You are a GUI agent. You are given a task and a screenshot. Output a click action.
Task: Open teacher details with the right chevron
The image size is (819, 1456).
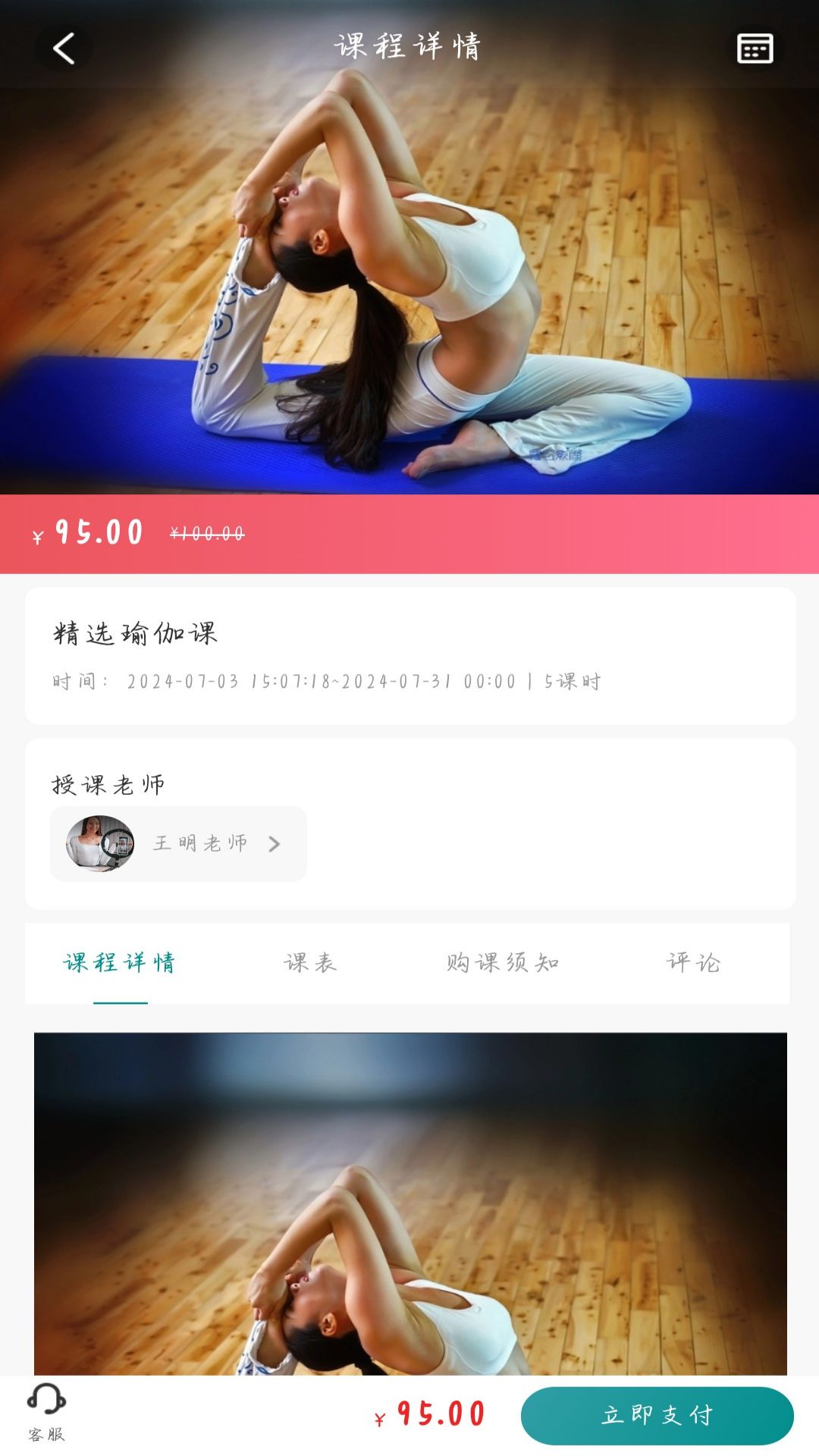[275, 843]
